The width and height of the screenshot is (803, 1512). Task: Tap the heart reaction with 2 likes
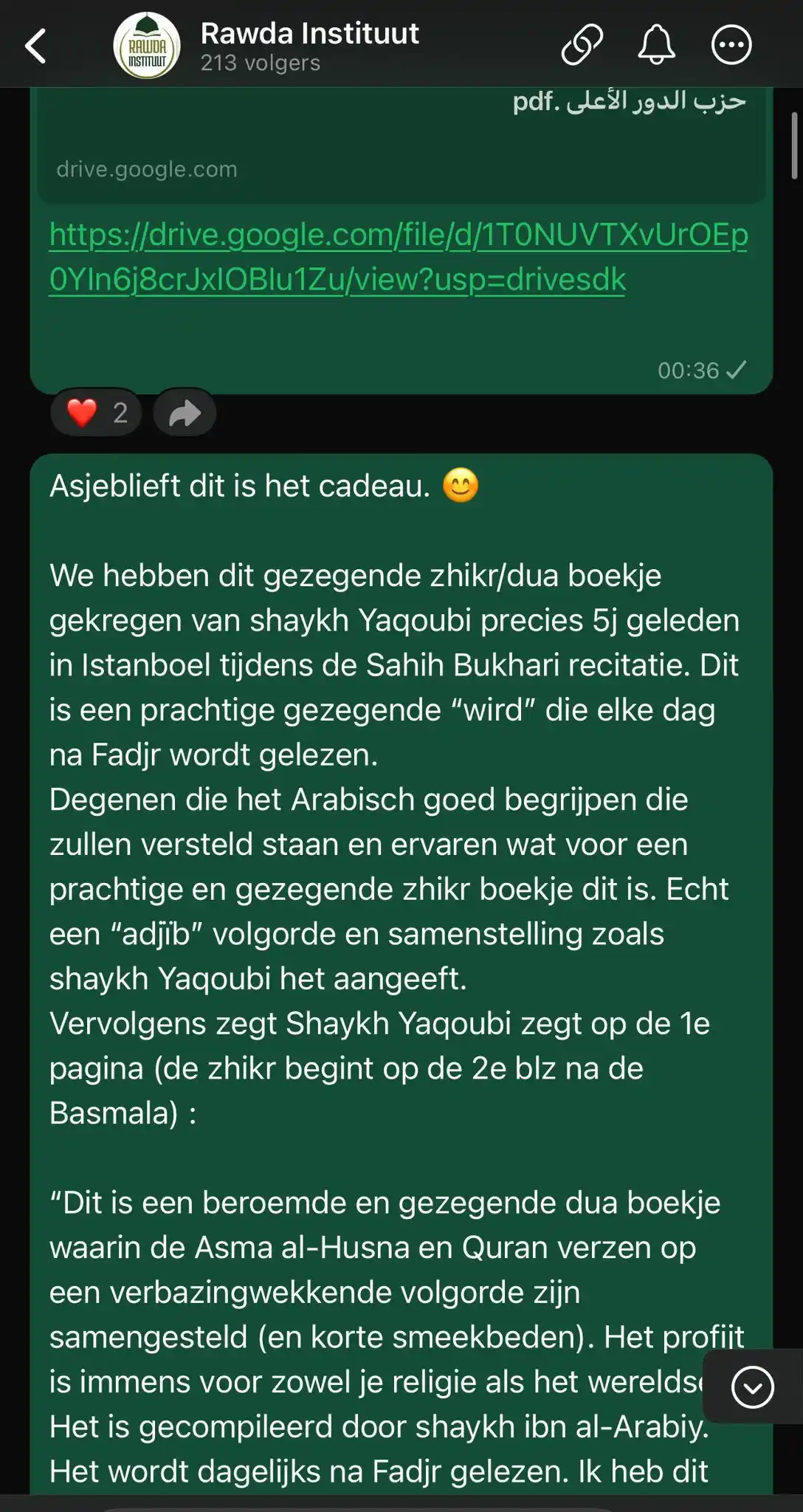[x=97, y=413]
